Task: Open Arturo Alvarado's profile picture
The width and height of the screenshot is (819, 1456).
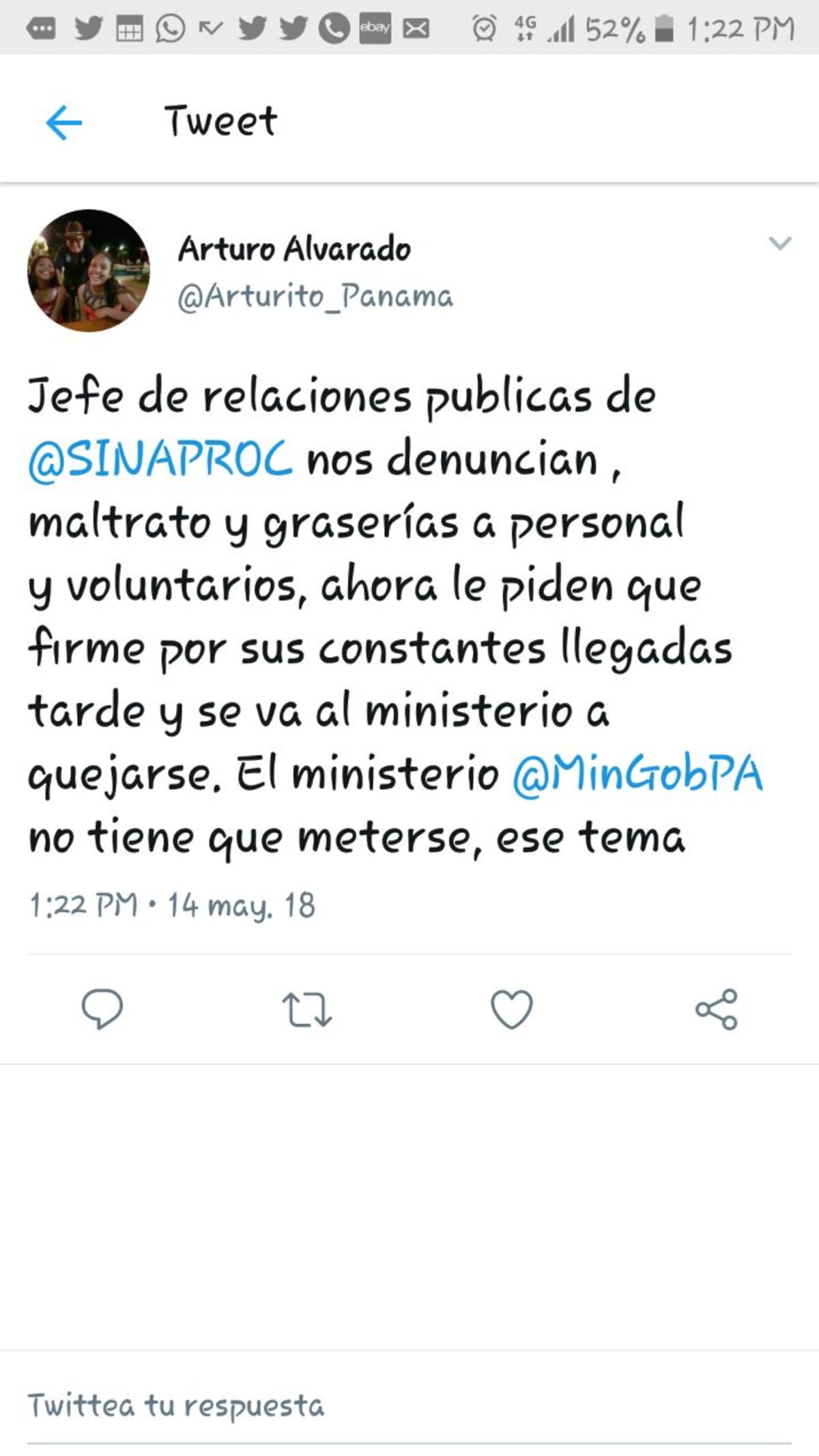Action: tap(88, 271)
